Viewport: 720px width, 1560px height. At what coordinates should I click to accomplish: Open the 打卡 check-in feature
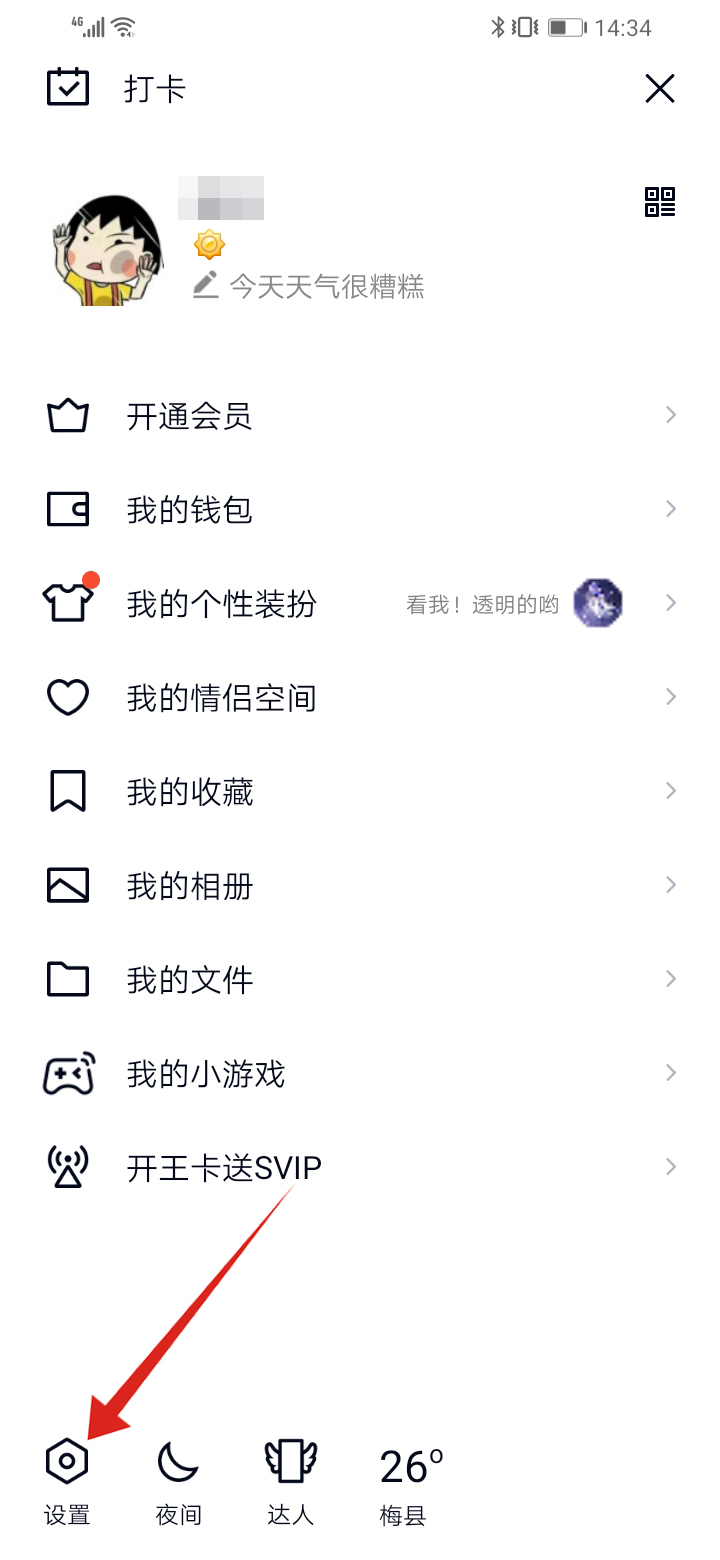117,89
